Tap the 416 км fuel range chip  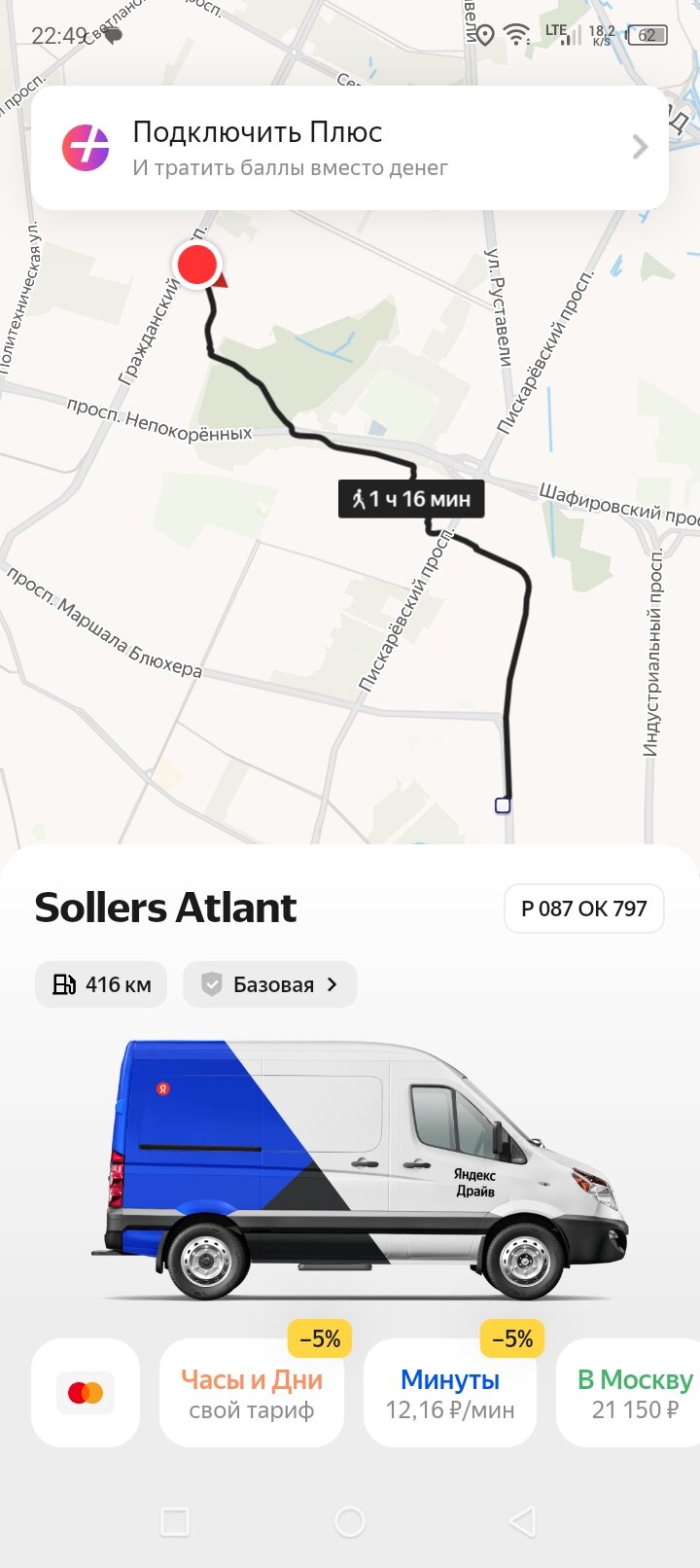click(x=101, y=984)
